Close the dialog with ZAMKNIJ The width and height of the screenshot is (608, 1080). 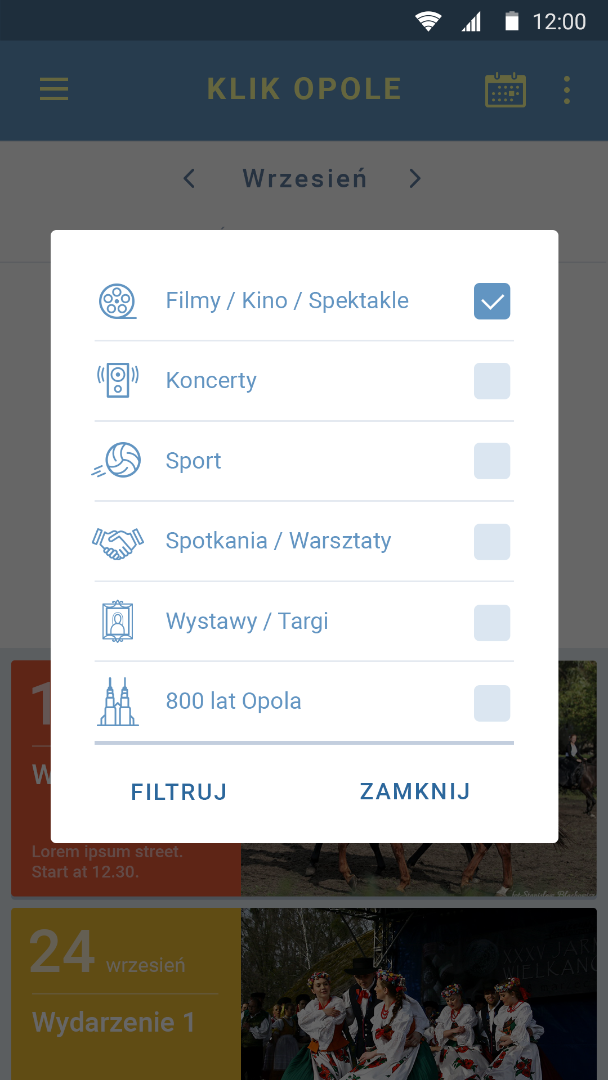point(415,792)
